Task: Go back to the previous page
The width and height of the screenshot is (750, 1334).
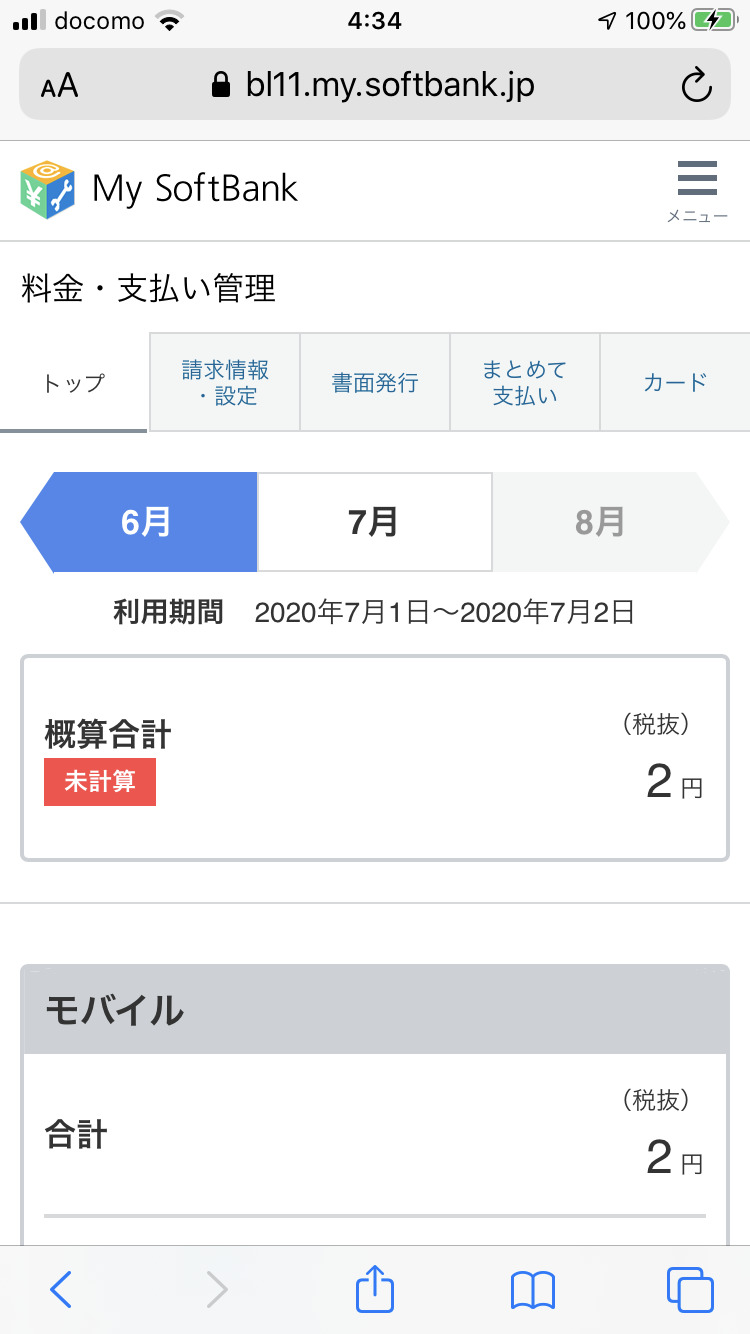Action: [61, 1289]
